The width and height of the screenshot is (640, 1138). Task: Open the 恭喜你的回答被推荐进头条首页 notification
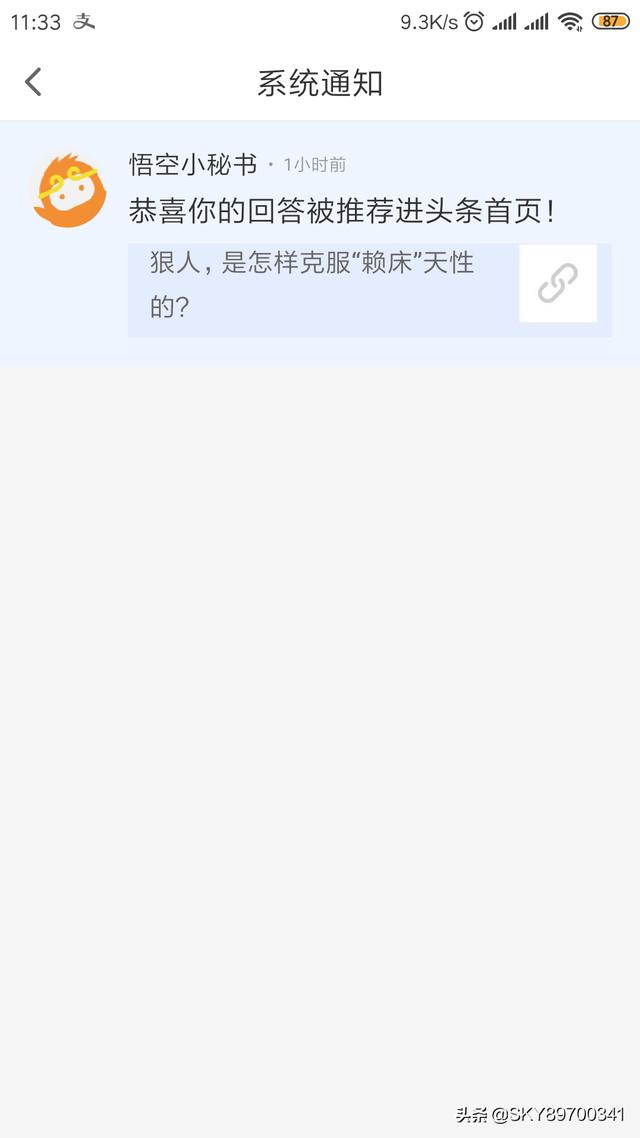click(342, 211)
